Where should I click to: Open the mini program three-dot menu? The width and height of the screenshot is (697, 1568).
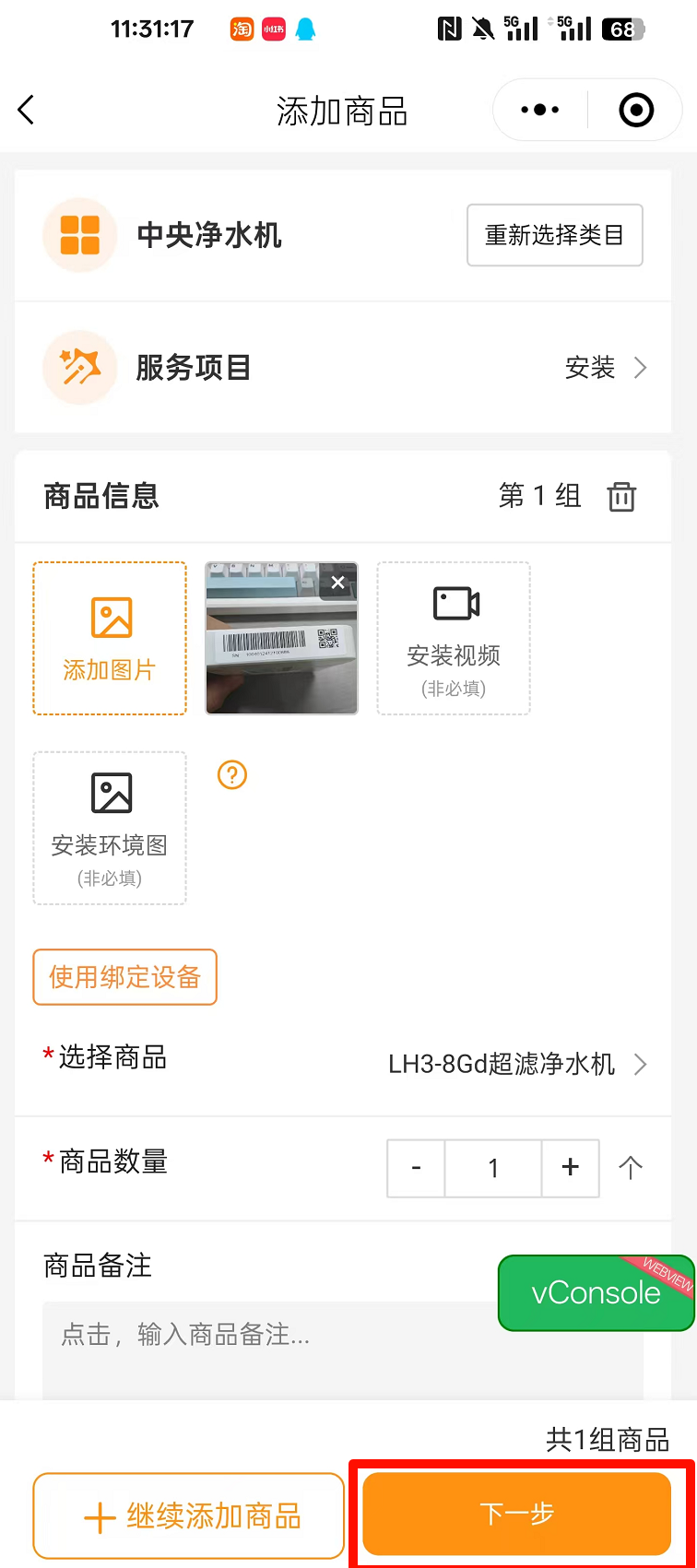tap(540, 111)
